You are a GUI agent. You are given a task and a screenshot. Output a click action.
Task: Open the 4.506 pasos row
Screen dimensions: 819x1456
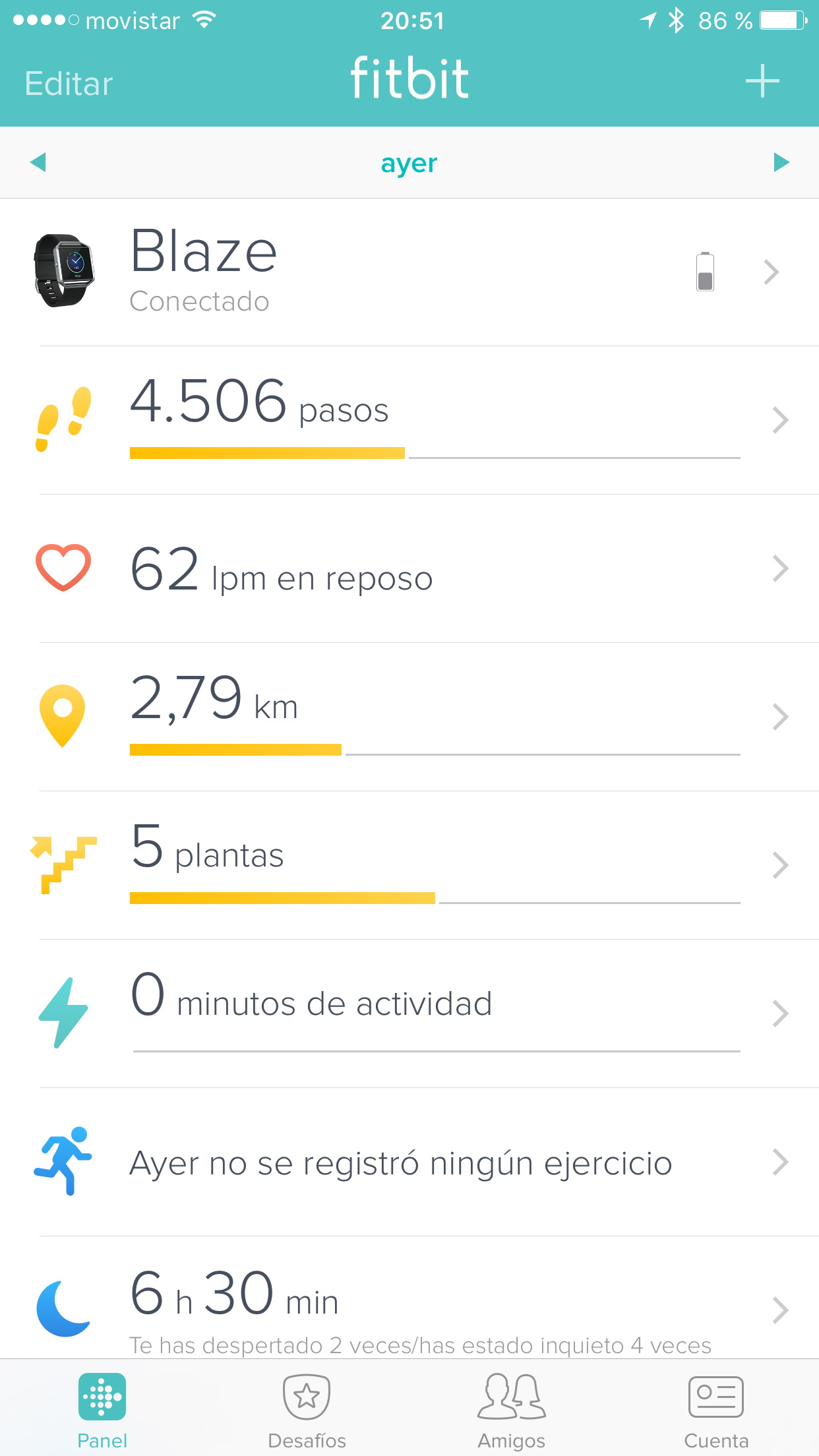pos(409,420)
